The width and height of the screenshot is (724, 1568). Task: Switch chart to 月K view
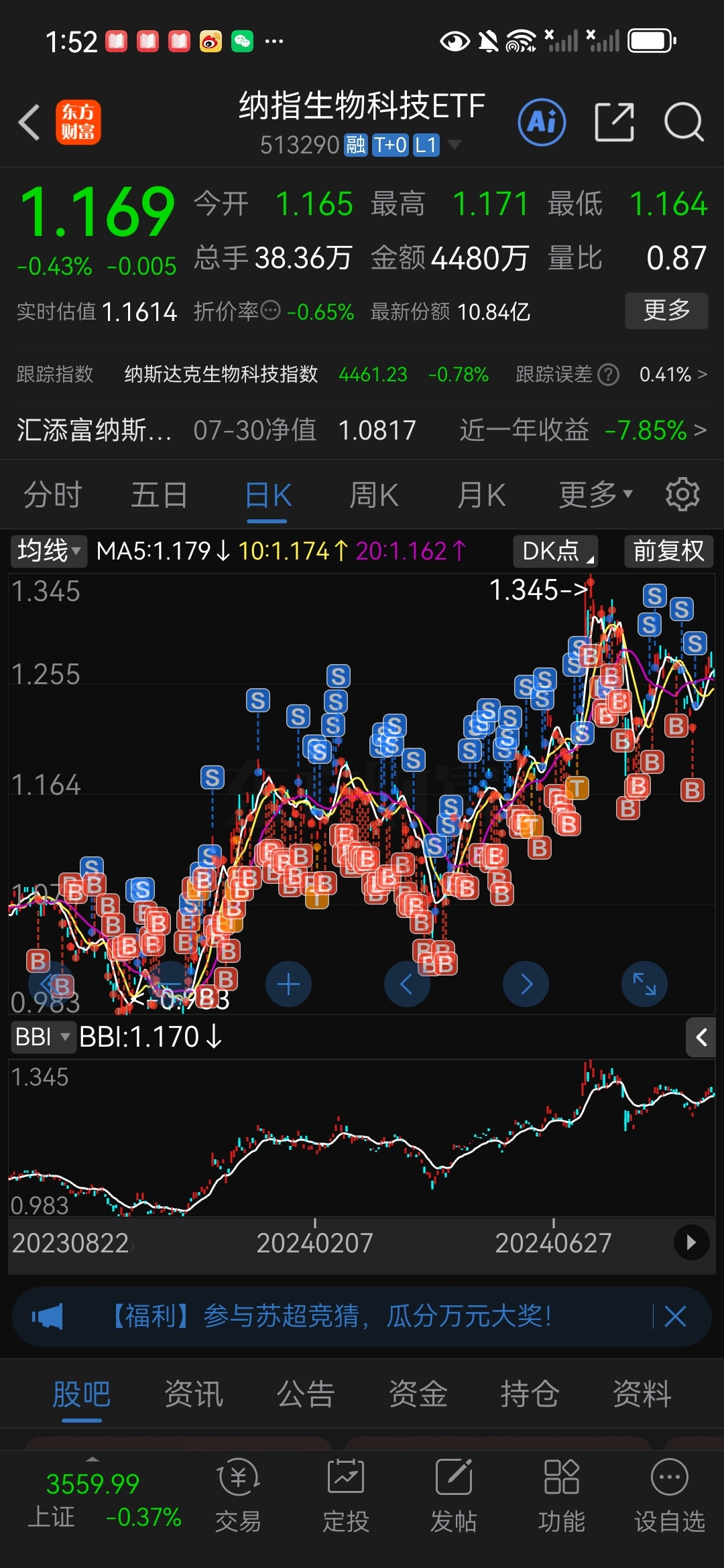coord(481,496)
